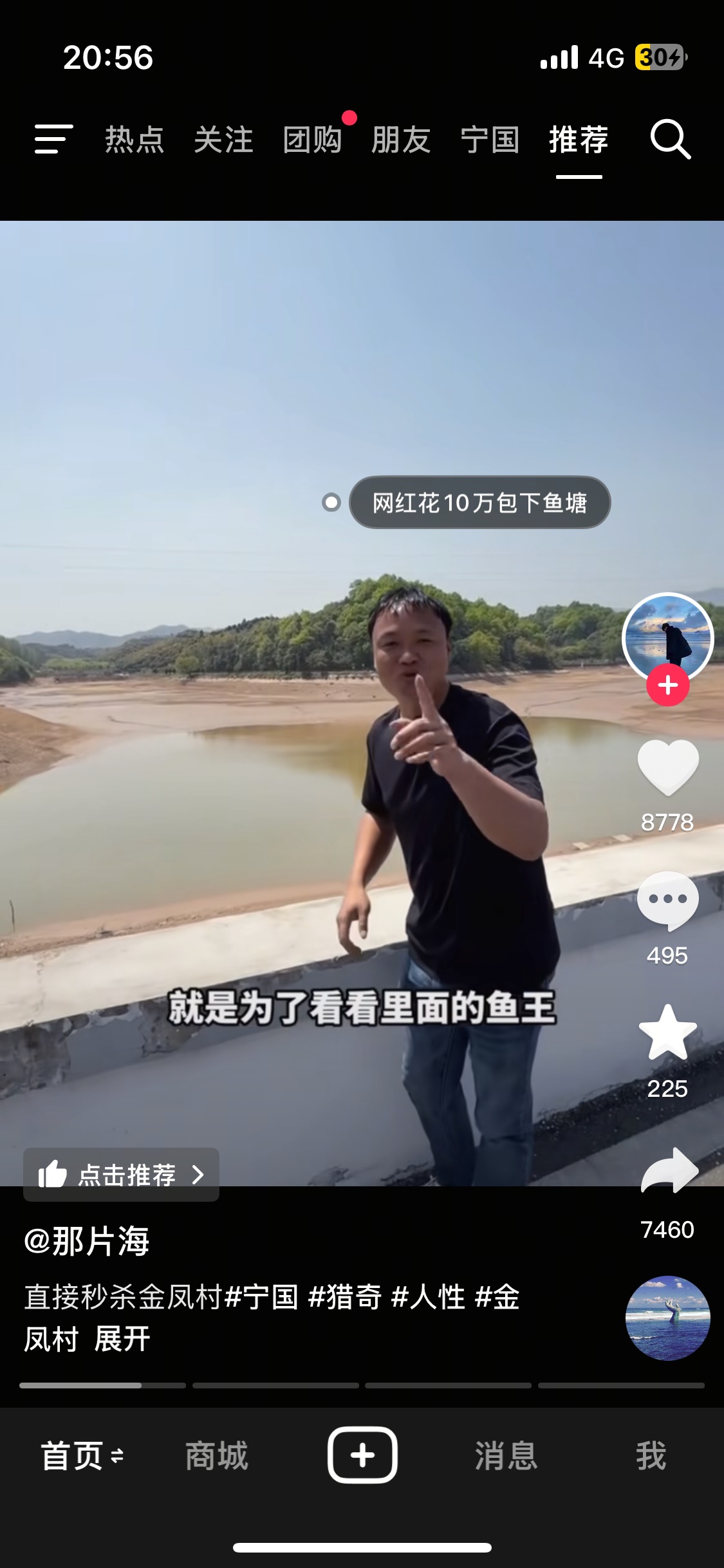Switch to the 关注 tab
This screenshot has height=1568, width=724.
pos(223,140)
